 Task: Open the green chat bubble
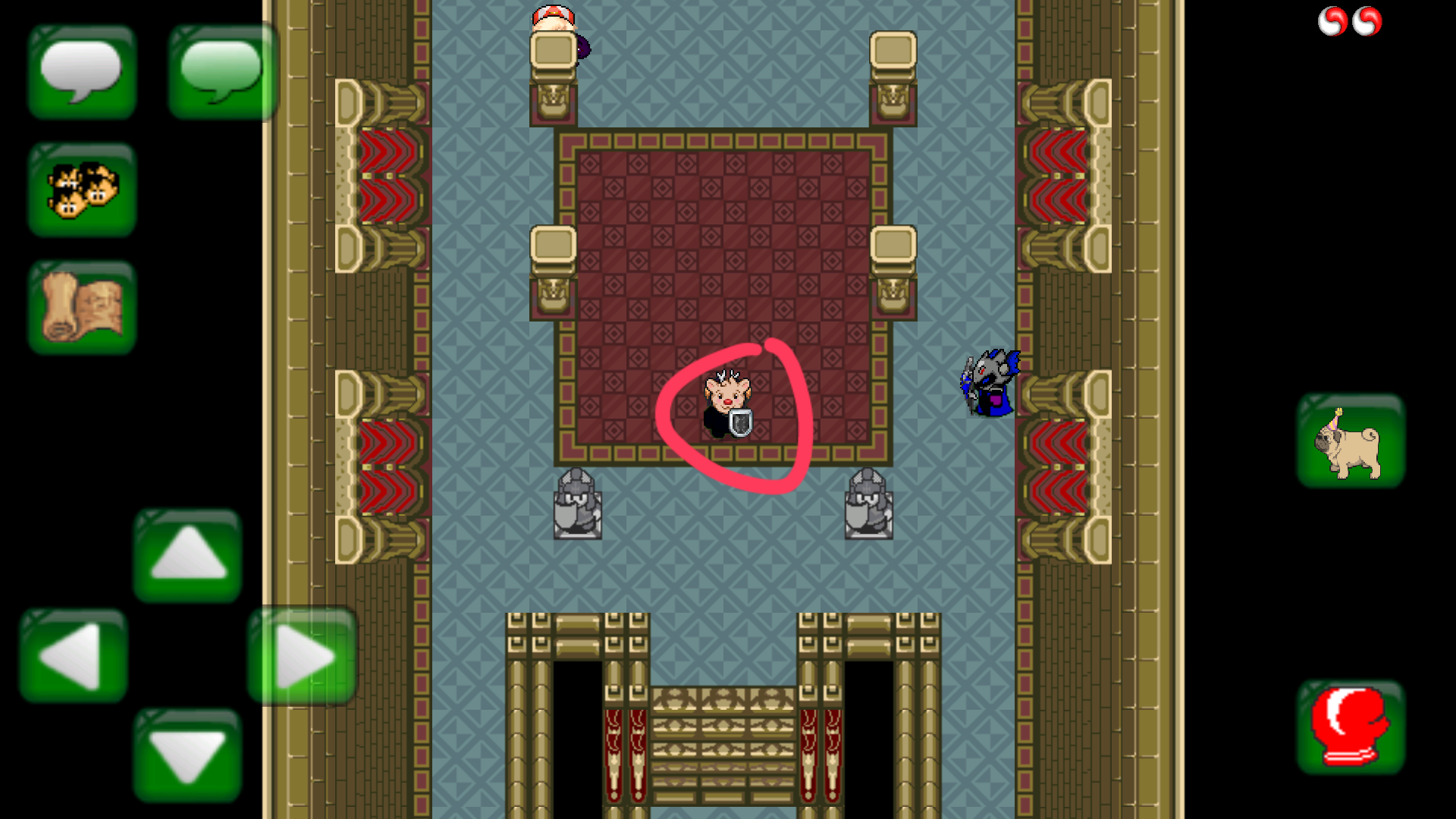tap(222, 72)
